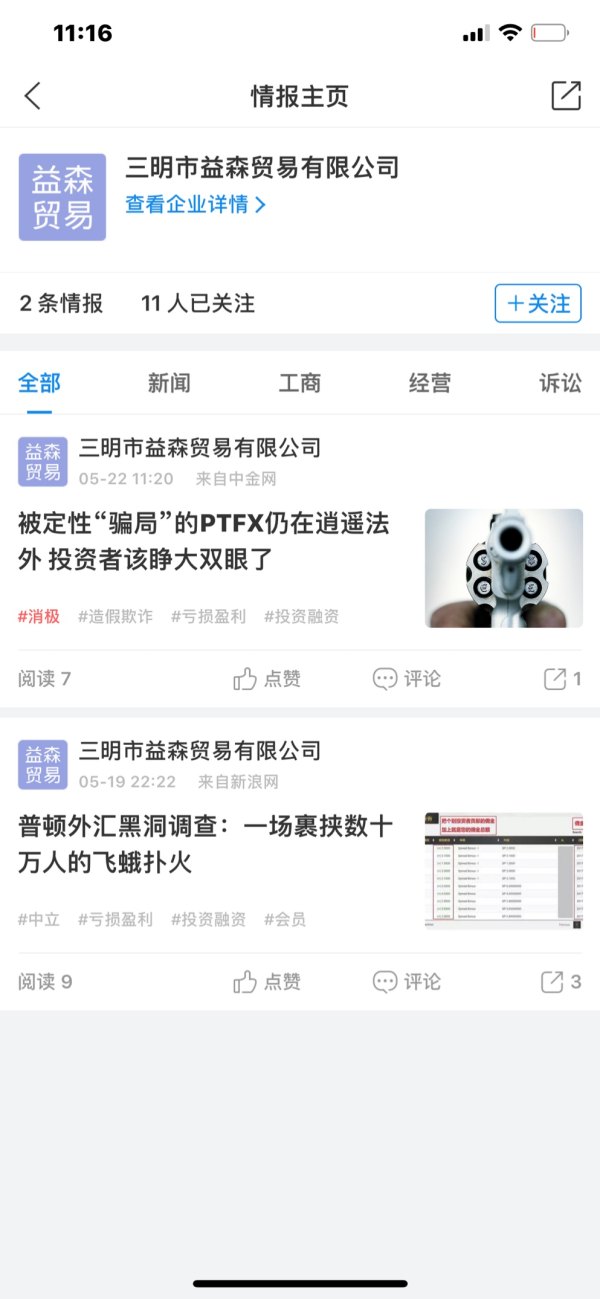Share this page via top-right icon
Viewport: 600px width, 1299px height.
pyautogui.click(x=566, y=96)
